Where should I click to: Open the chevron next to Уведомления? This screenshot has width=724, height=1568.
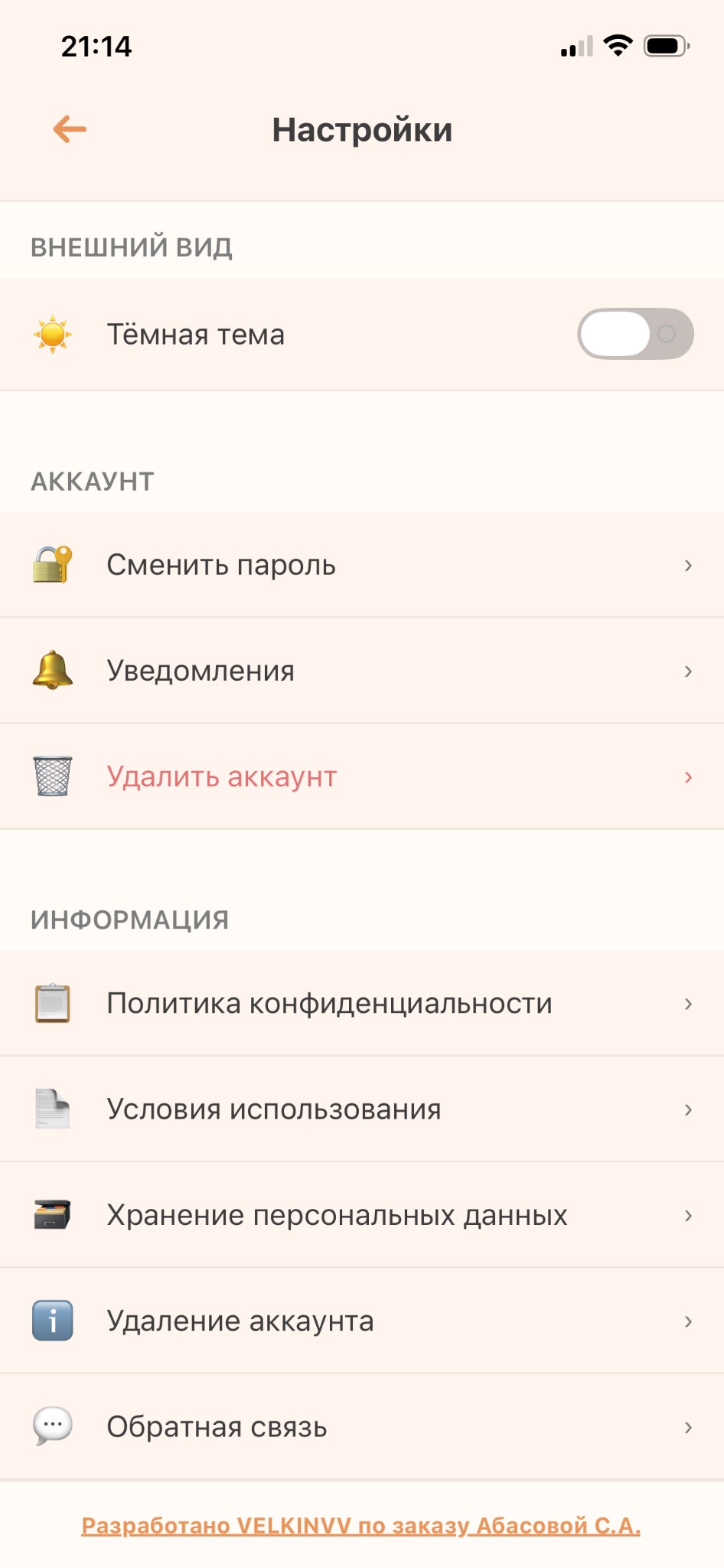(x=687, y=670)
